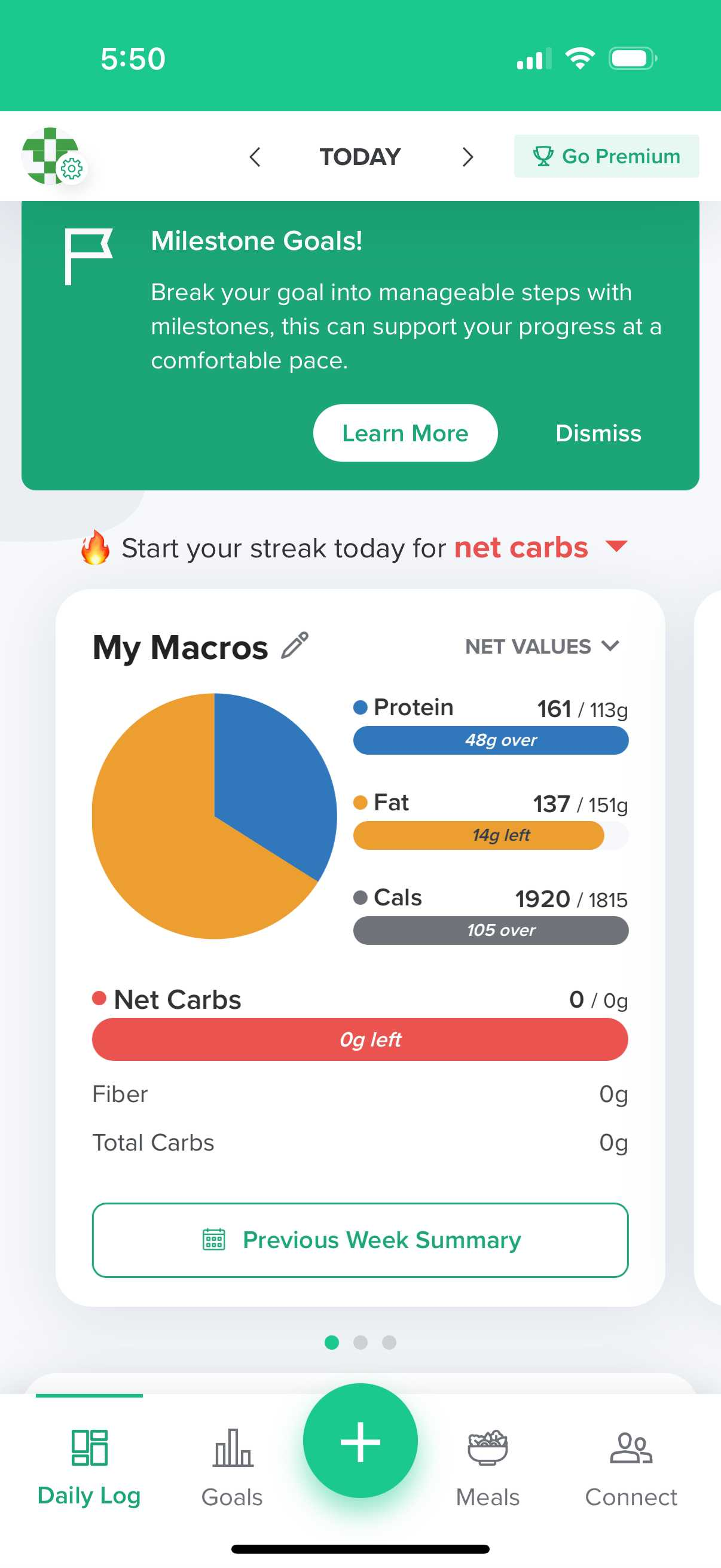This screenshot has width=721, height=1568.
Task: Open profile settings avatar
Action: [x=53, y=156]
